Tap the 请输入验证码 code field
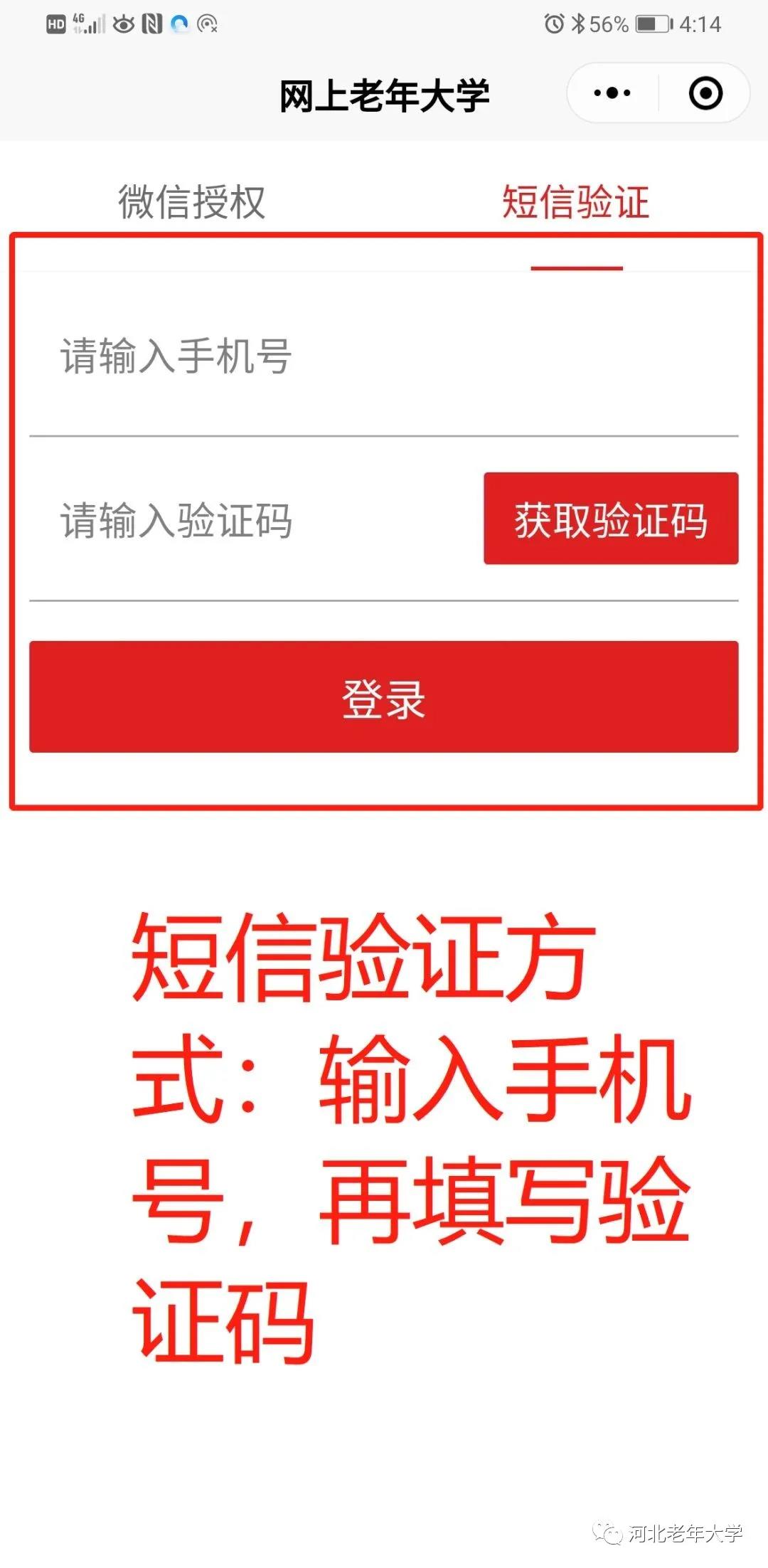This screenshot has height=1568, width=768. 249,521
